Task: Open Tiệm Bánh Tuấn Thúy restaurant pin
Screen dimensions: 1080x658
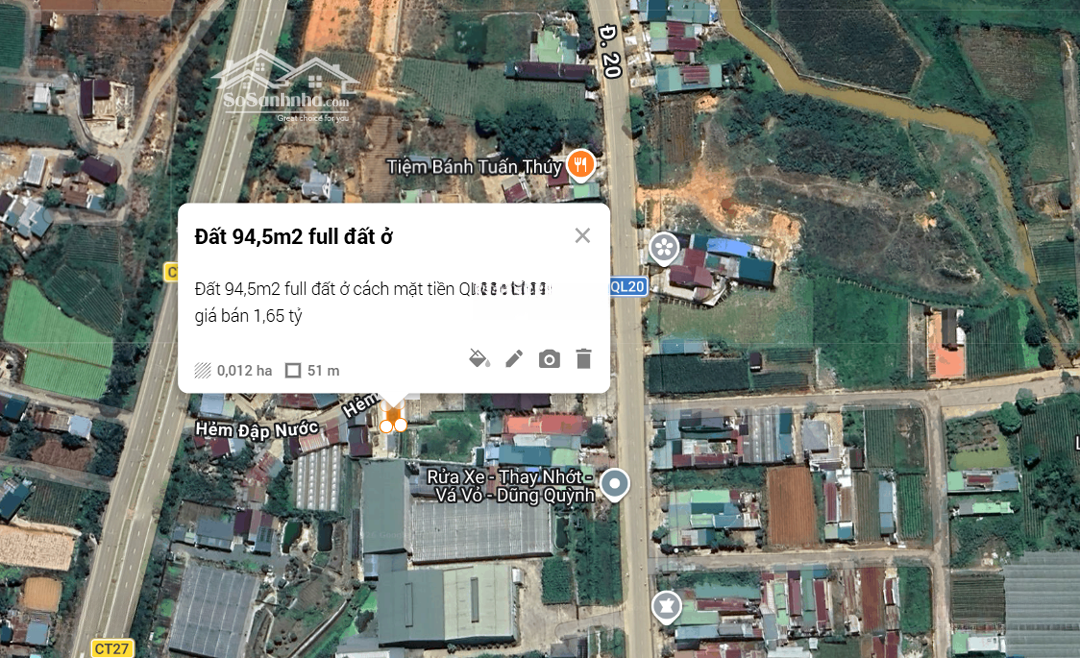Action: (x=580, y=164)
